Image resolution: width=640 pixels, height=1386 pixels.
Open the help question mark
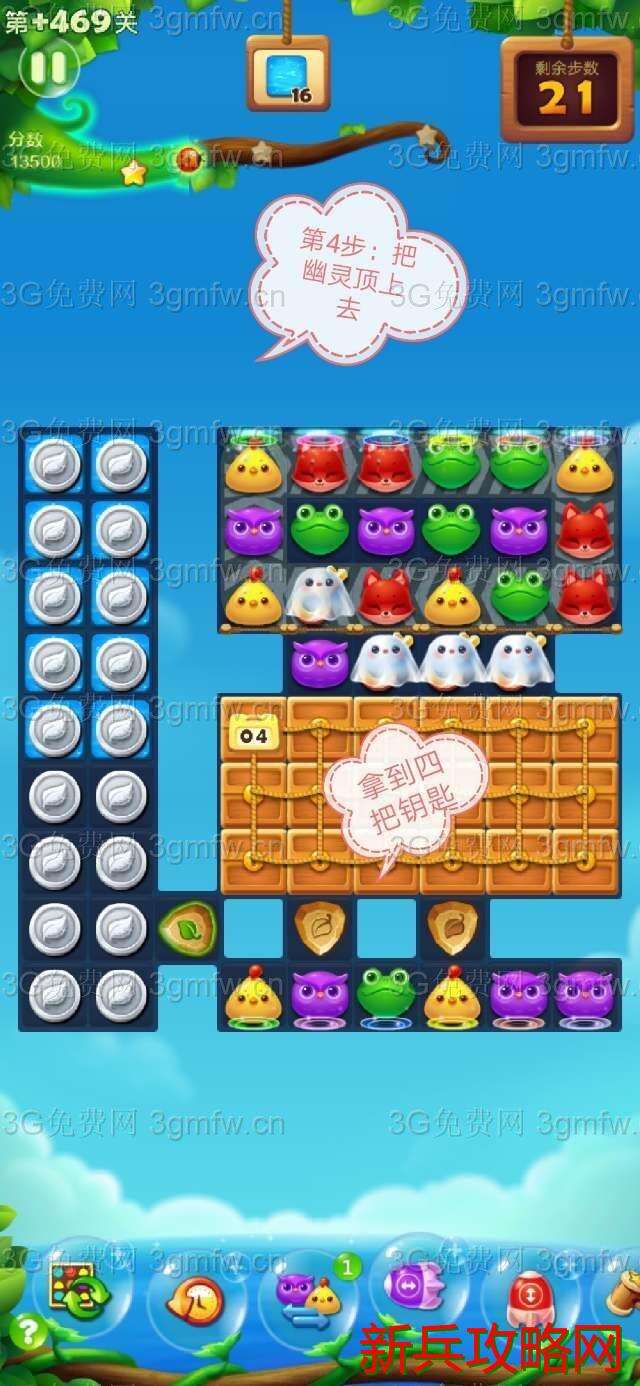(x=28, y=1332)
